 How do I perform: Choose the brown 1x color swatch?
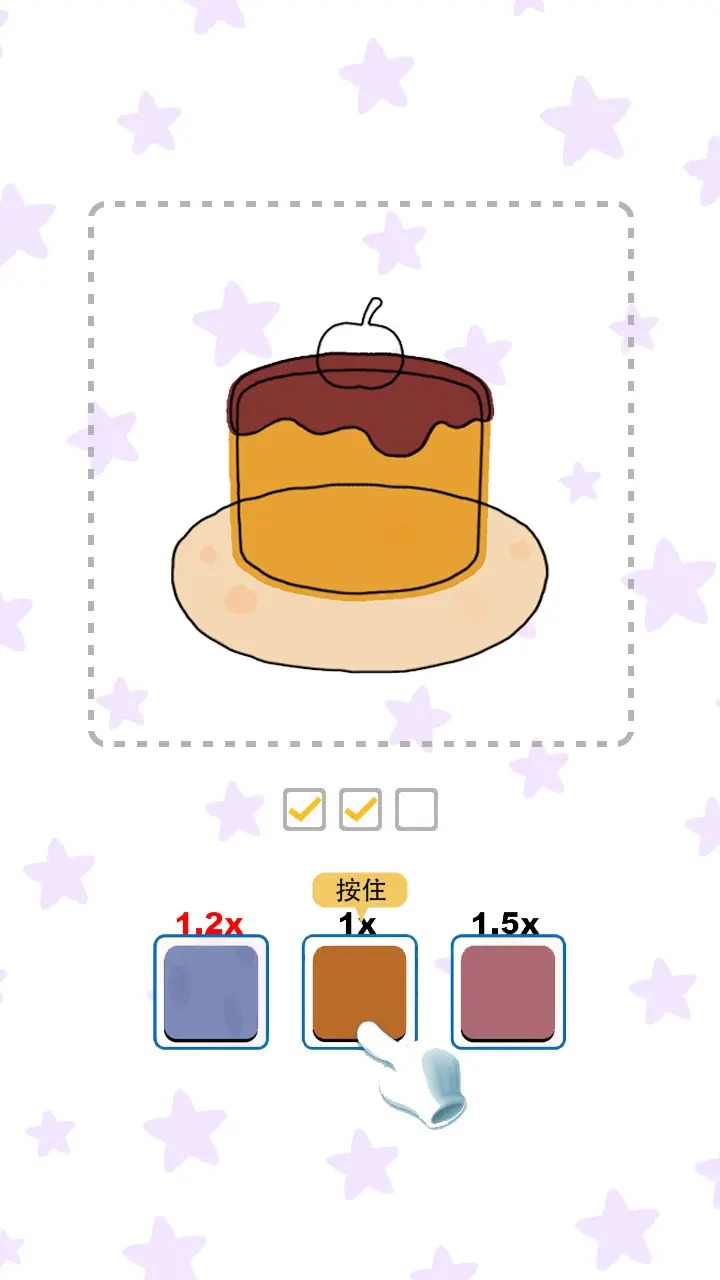coord(359,990)
